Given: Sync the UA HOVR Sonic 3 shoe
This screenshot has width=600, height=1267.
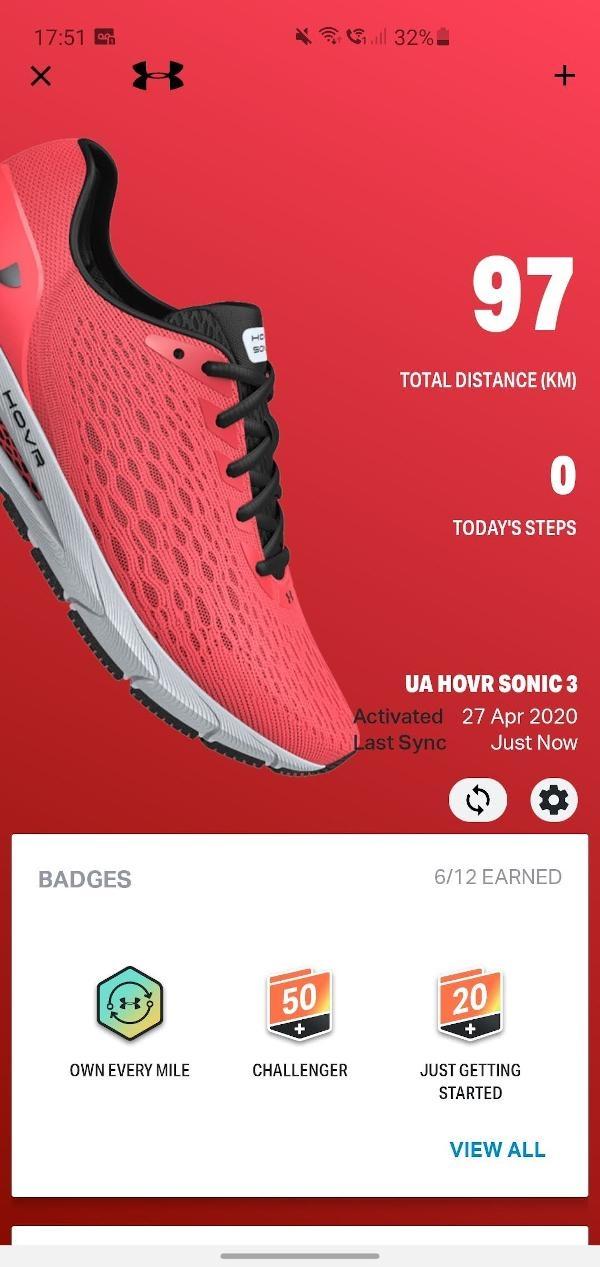Looking at the screenshot, I should point(478,800).
